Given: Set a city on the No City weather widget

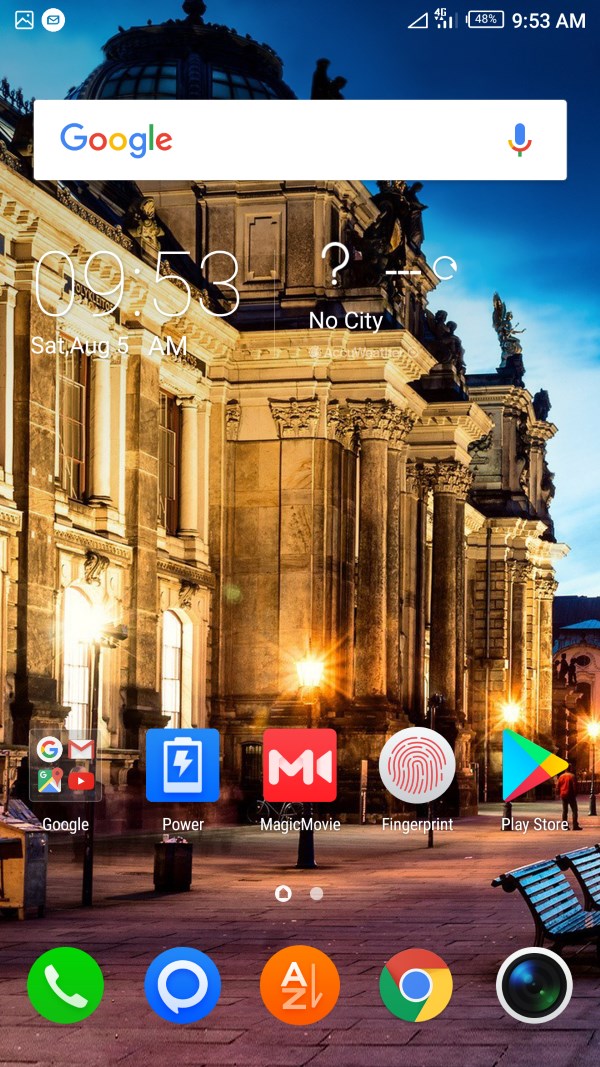Looking at the screenshot, I should [345, 320].
